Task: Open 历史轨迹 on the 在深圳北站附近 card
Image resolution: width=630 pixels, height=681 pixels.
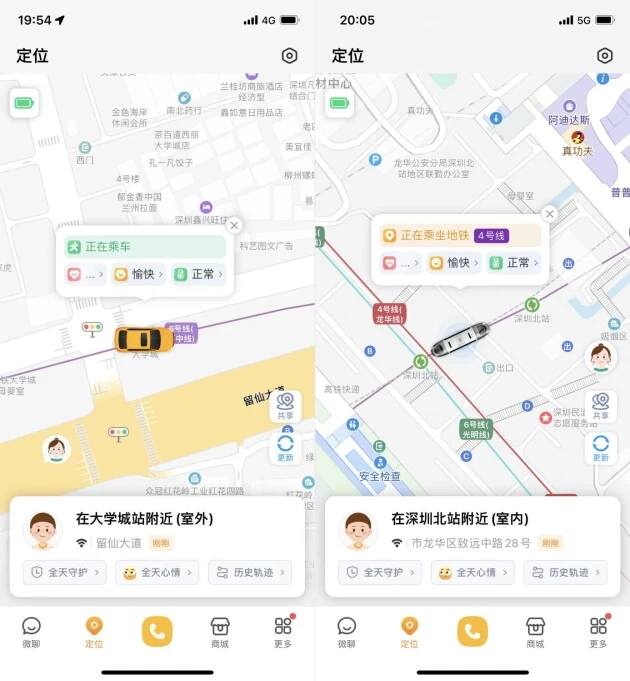Action: click(x=565, y=573)
